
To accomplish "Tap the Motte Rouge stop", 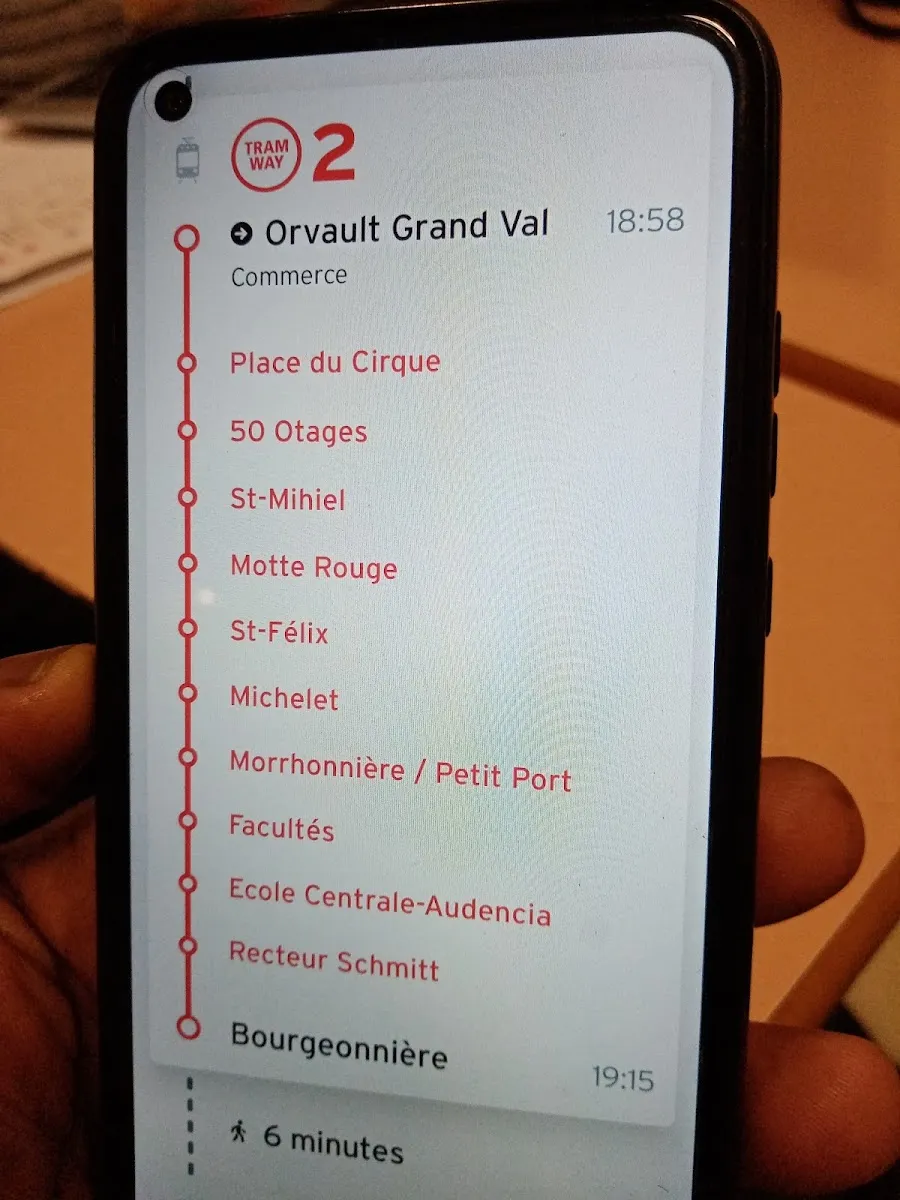I will (x=313, y=567).
